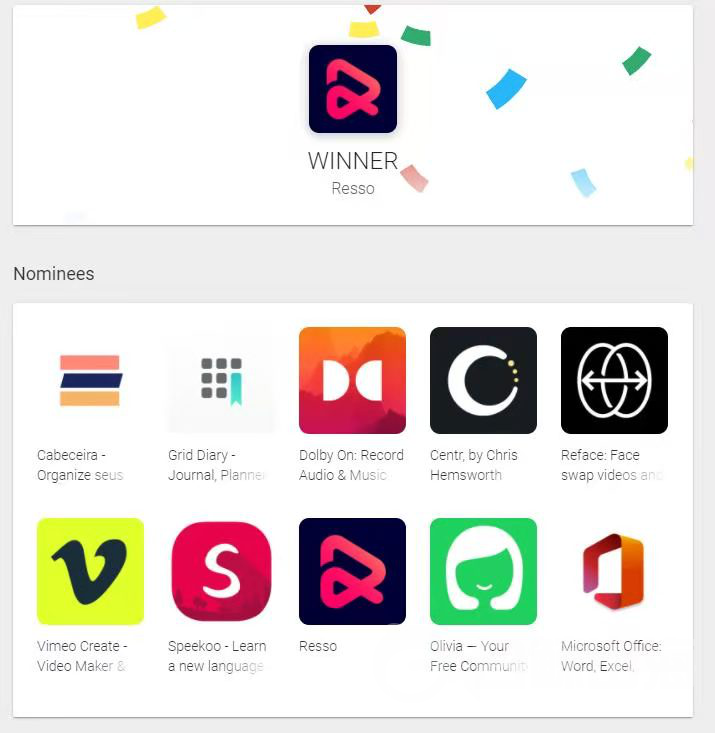This screenshot has height=733, width=715.
Task: Open Reface face swap app
Action: pos(614,381)
